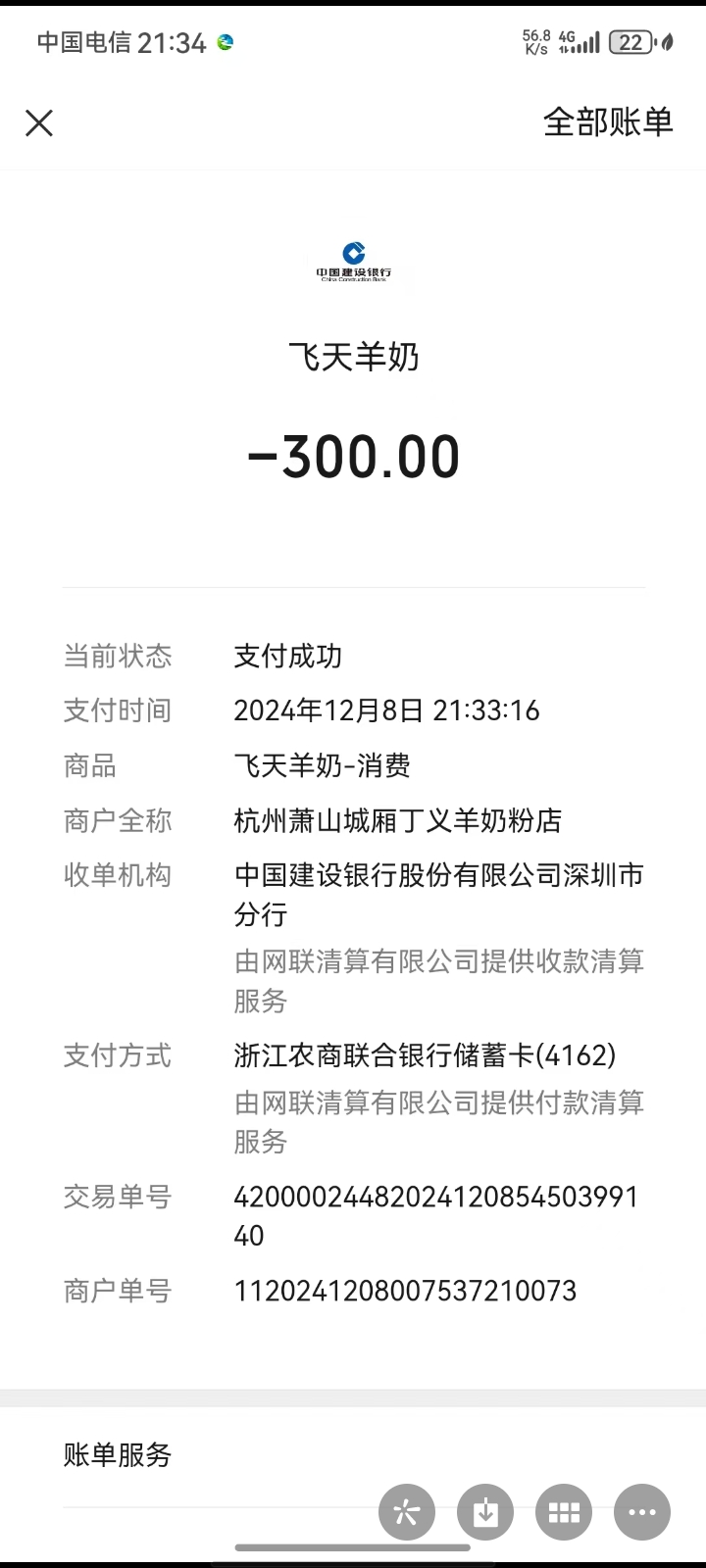This screenshot has width=706, height=1568.
Task: Tap the floating download/save button
Action: click(485, 1512)
